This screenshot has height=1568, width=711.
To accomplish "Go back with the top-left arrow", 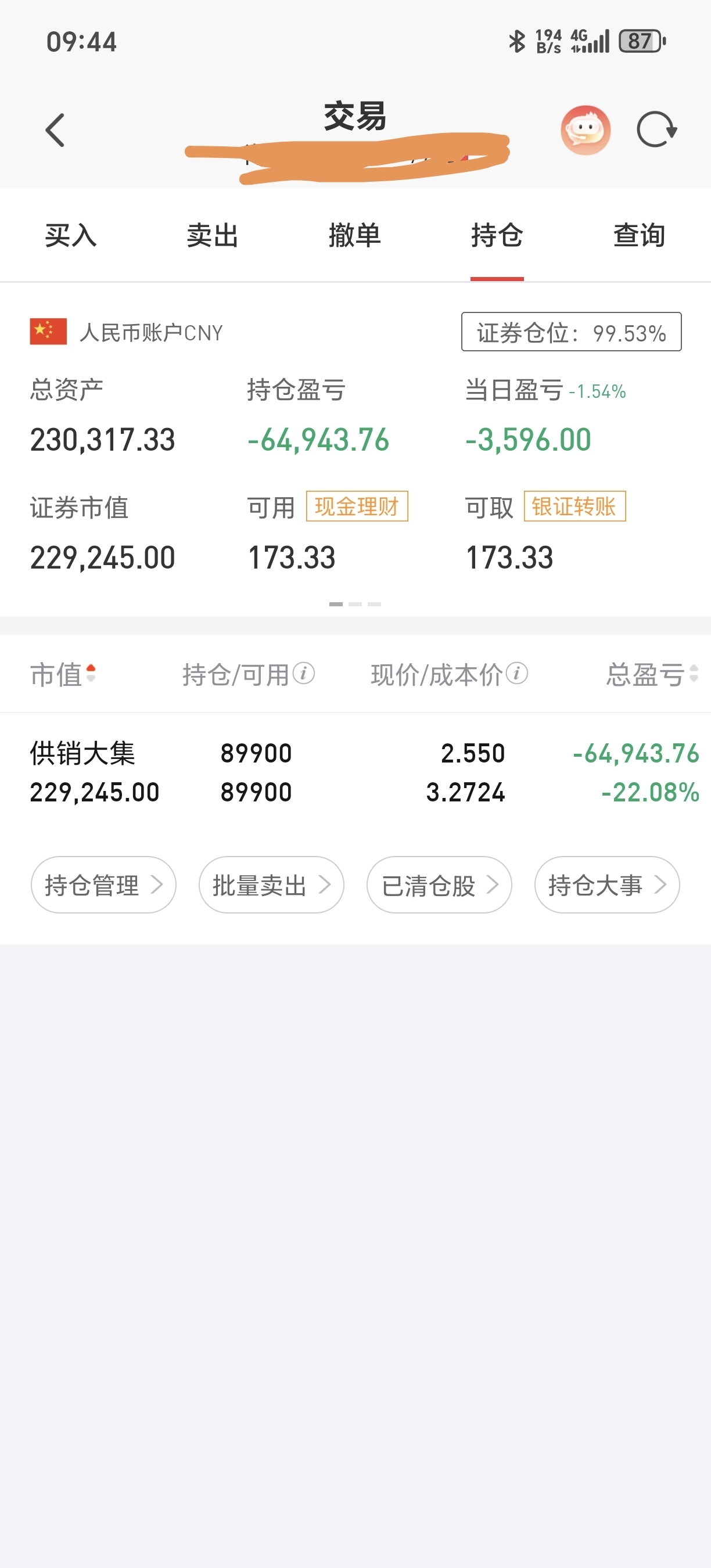I will [55, 130].
